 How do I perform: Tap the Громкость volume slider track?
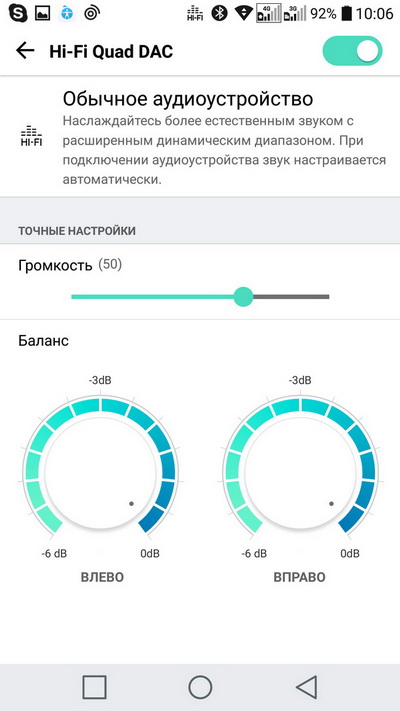point(200,297)
